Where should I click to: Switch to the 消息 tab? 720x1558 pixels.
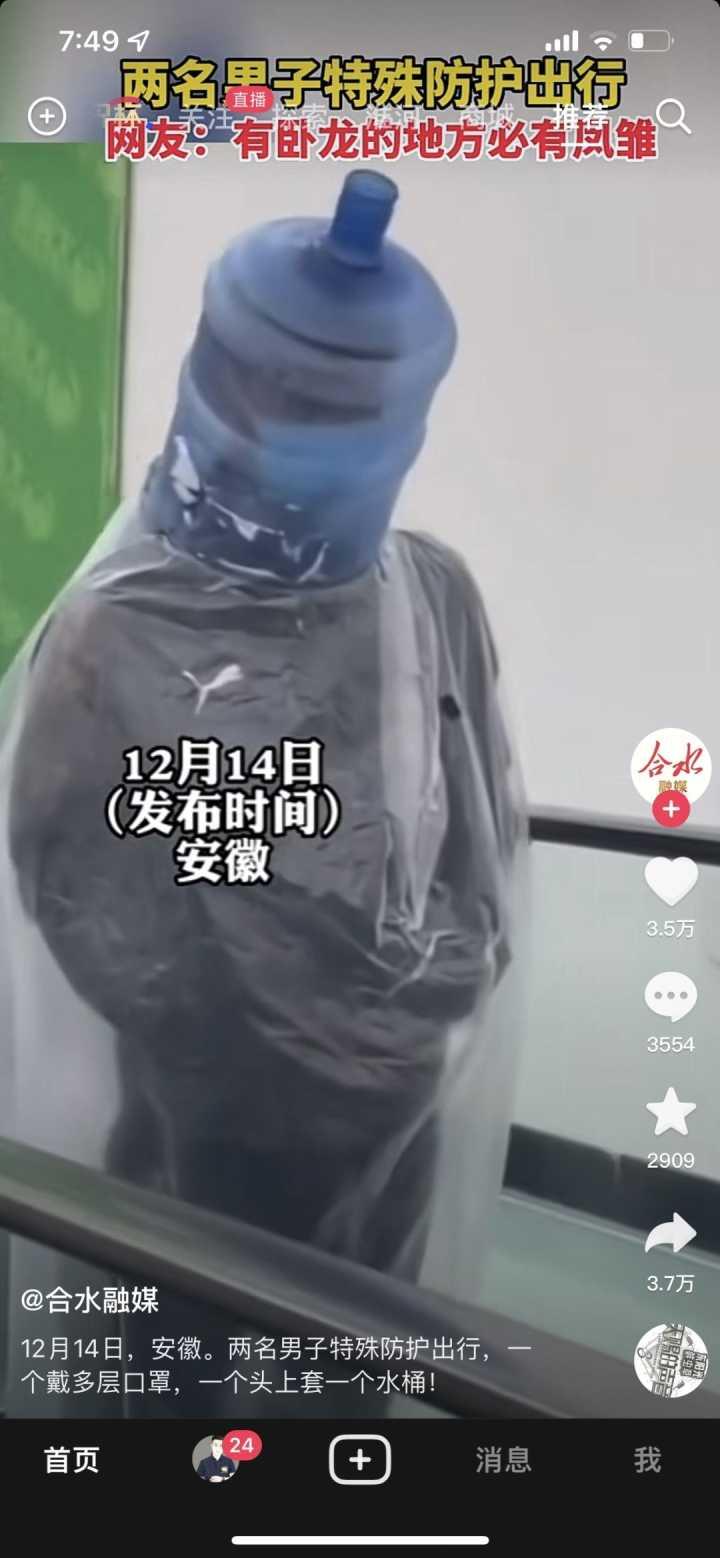(503, 1460)
